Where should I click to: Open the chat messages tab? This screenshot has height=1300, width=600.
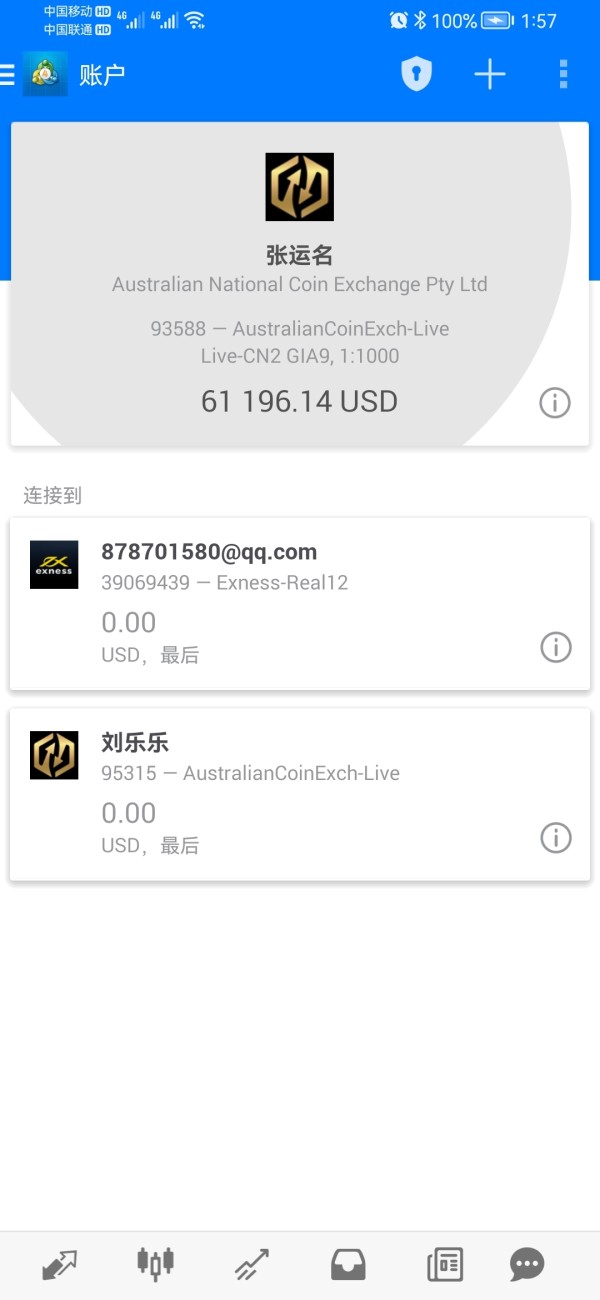tap(527, 1265)
